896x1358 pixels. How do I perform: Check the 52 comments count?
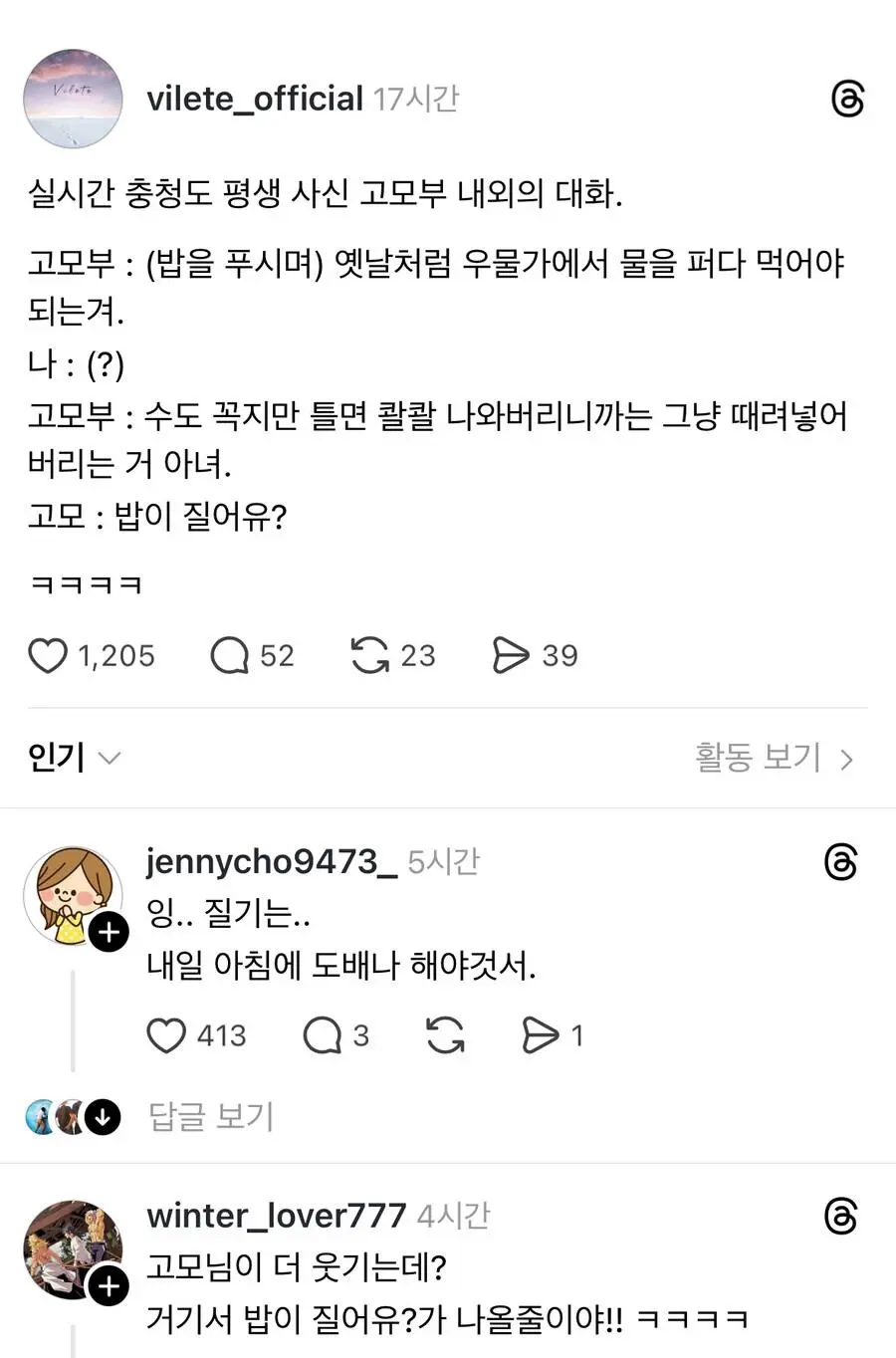click(275, 656)
